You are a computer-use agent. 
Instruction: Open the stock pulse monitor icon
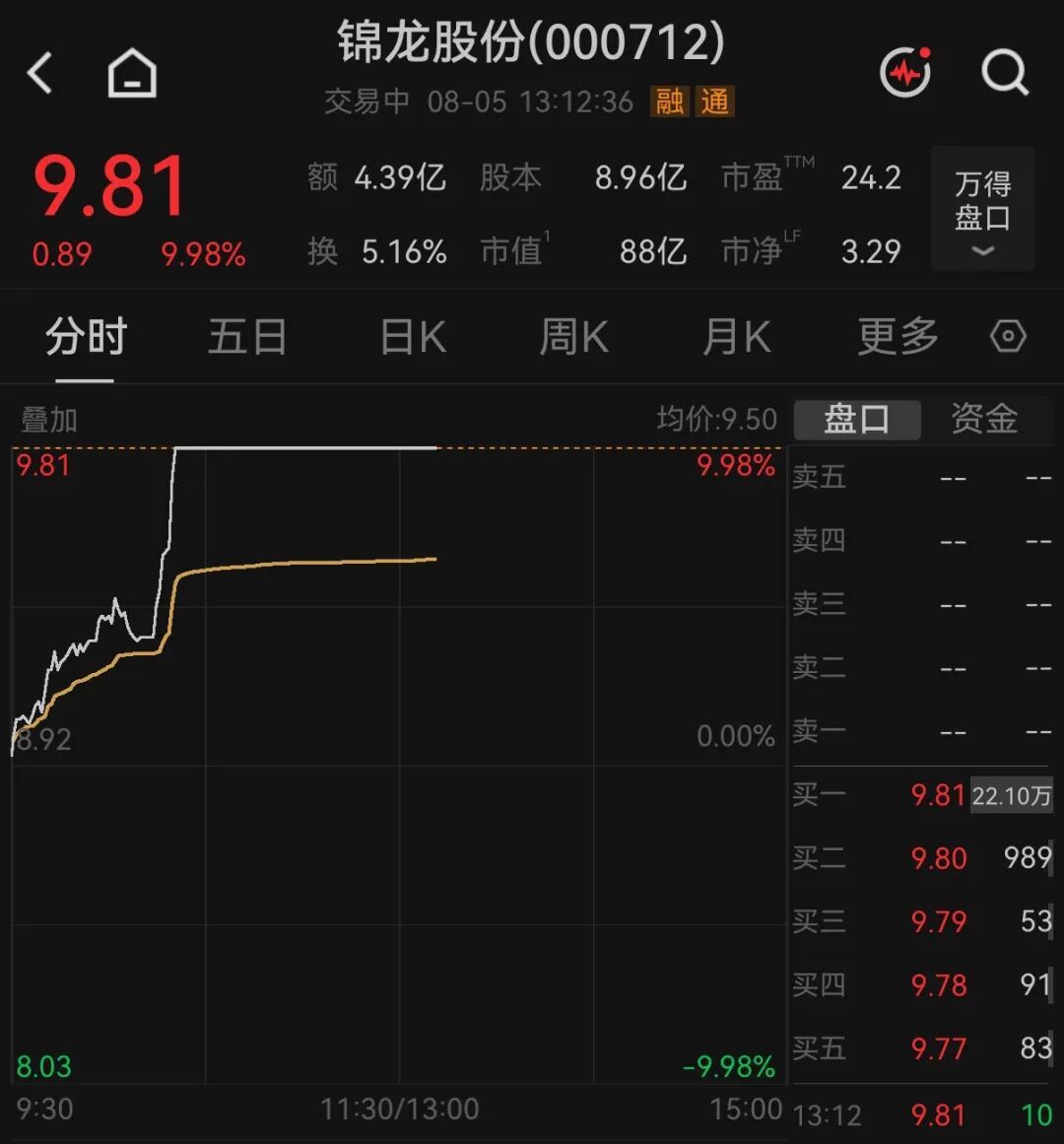(x=905, y=72)
